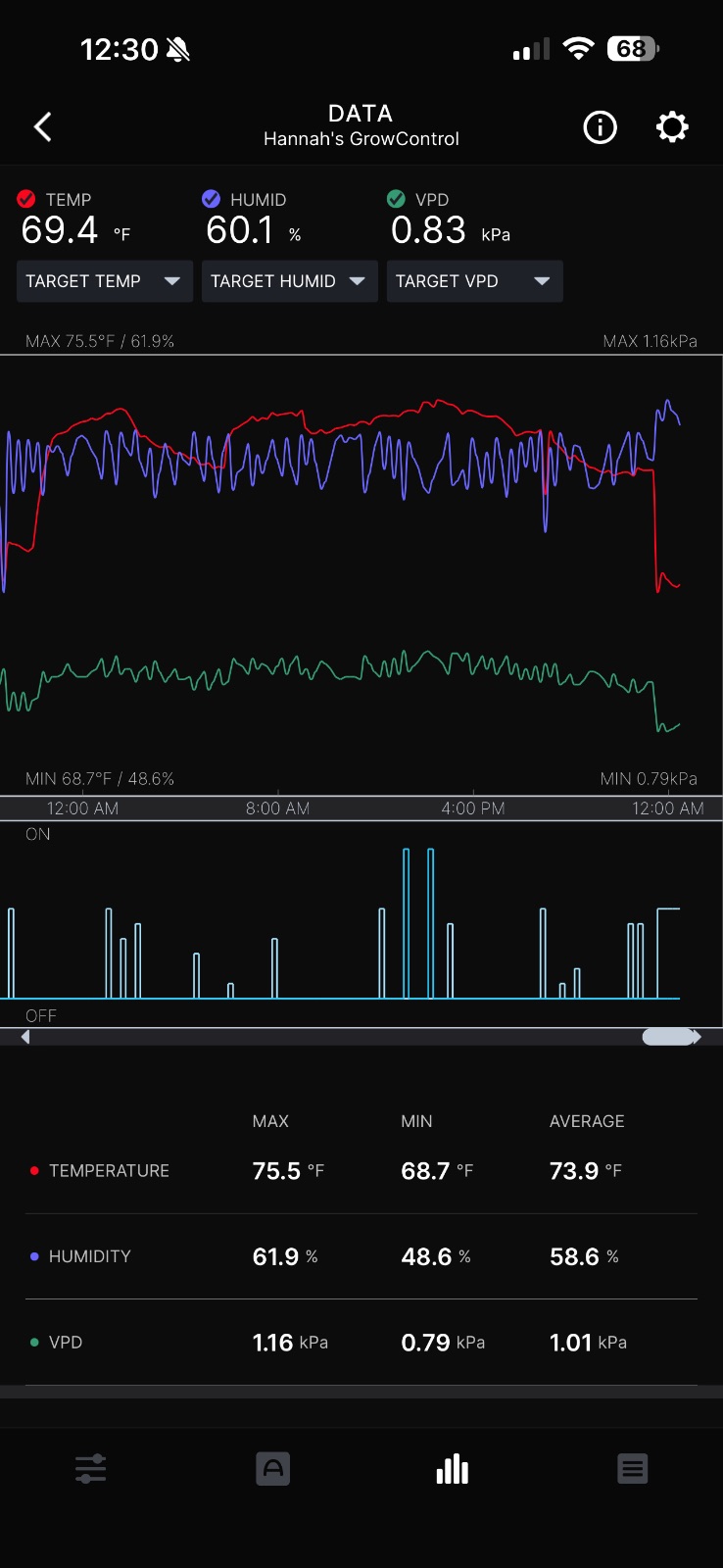The height and width of the screenshot is (1568, 723).
Task: Select the data bar-chart tab
Action: point(453,1469)
